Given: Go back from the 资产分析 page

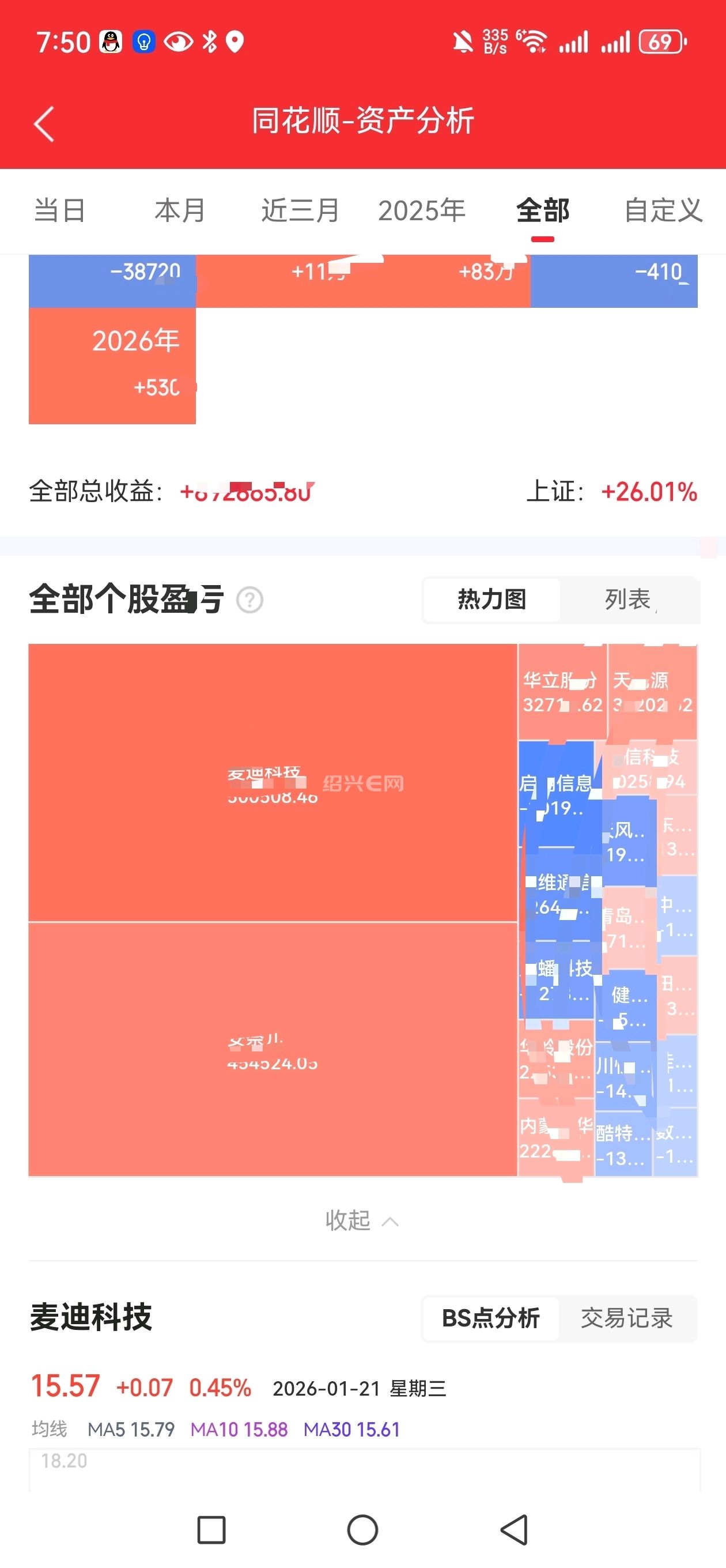Looking at the screenshot, I should click(x=44, y=123).
